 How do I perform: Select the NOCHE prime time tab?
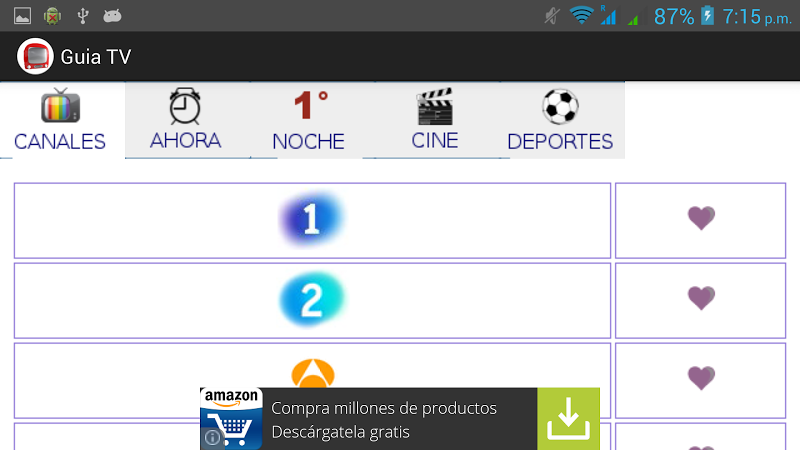click(309, 120)
